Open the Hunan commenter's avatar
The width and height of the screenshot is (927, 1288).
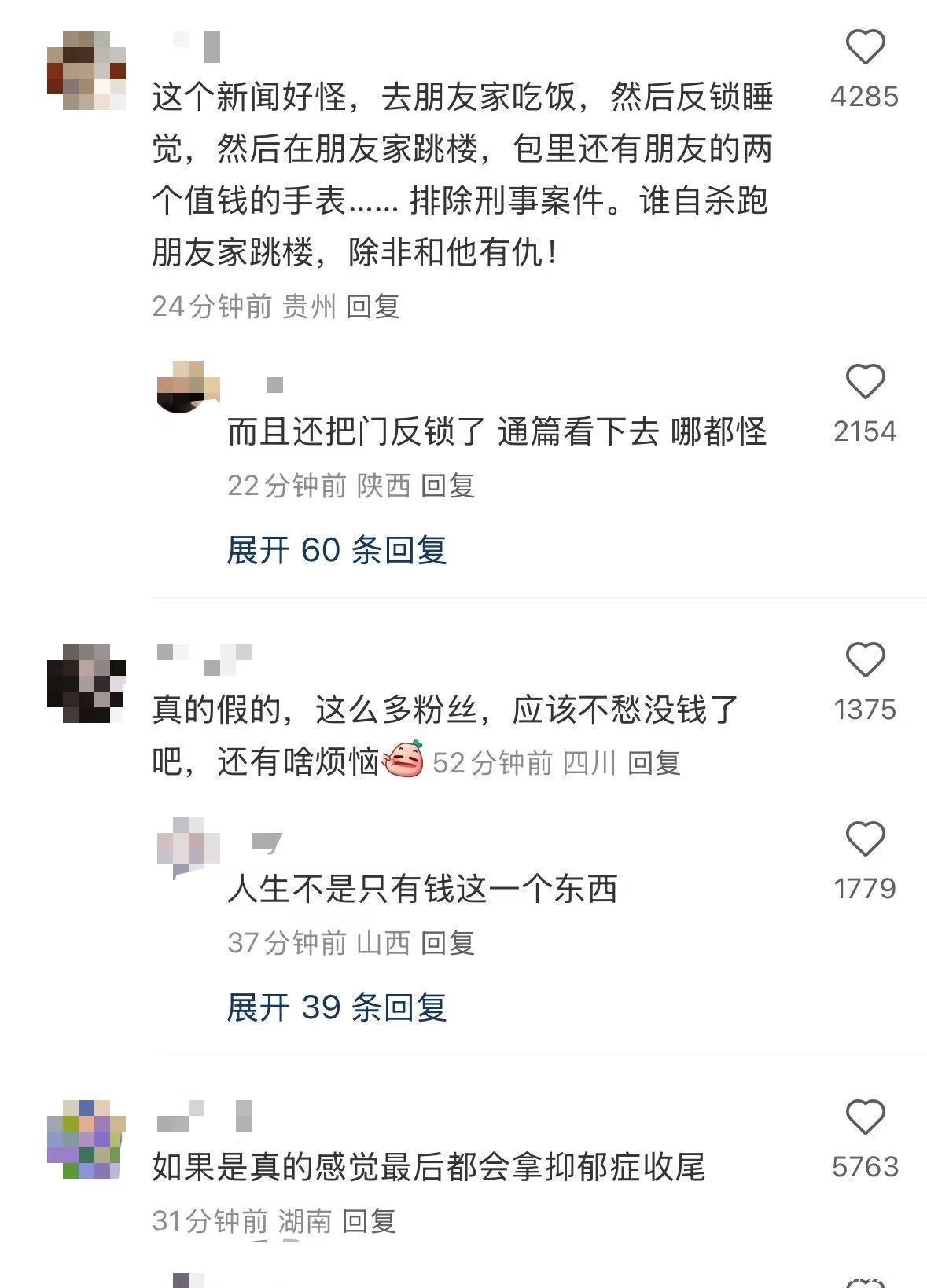[86, 1139]
